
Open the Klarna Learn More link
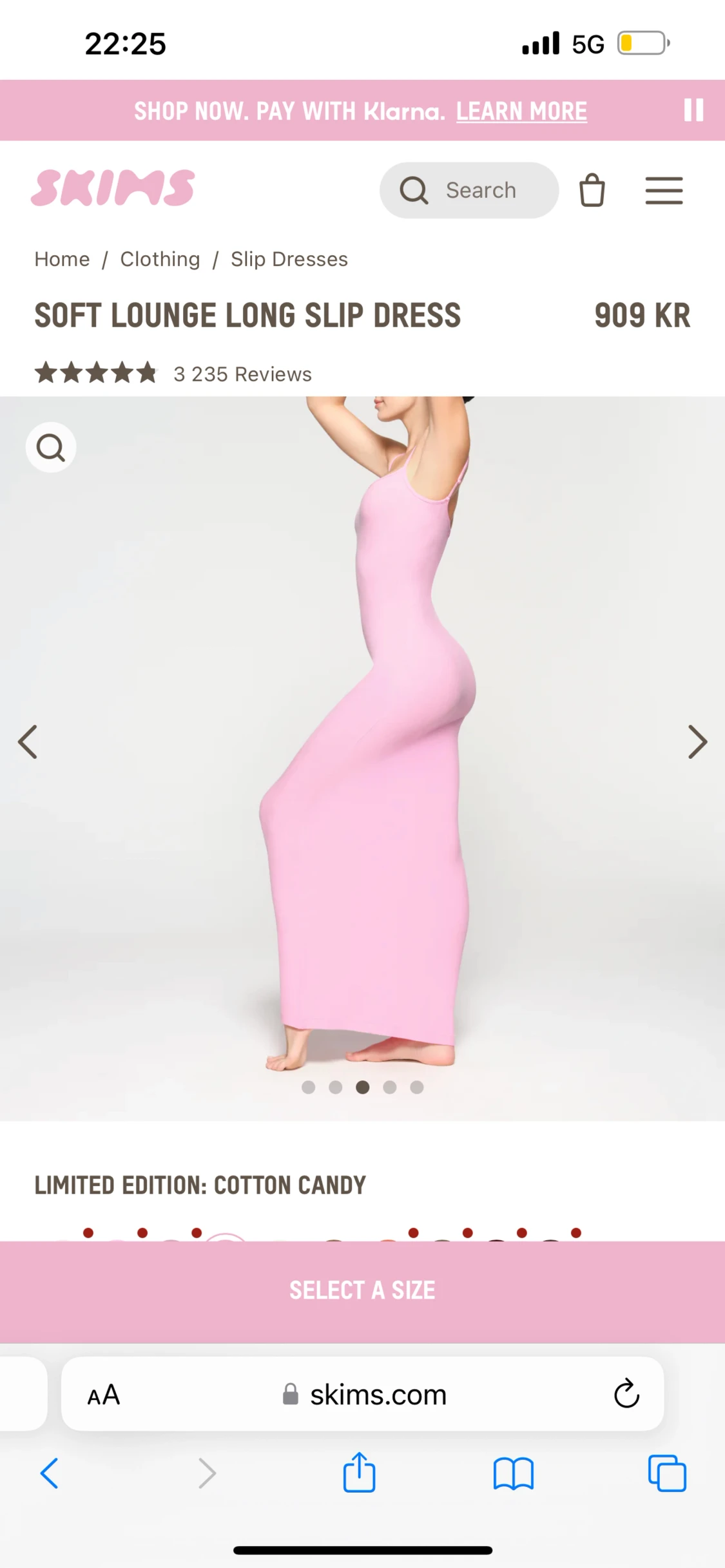521,111
